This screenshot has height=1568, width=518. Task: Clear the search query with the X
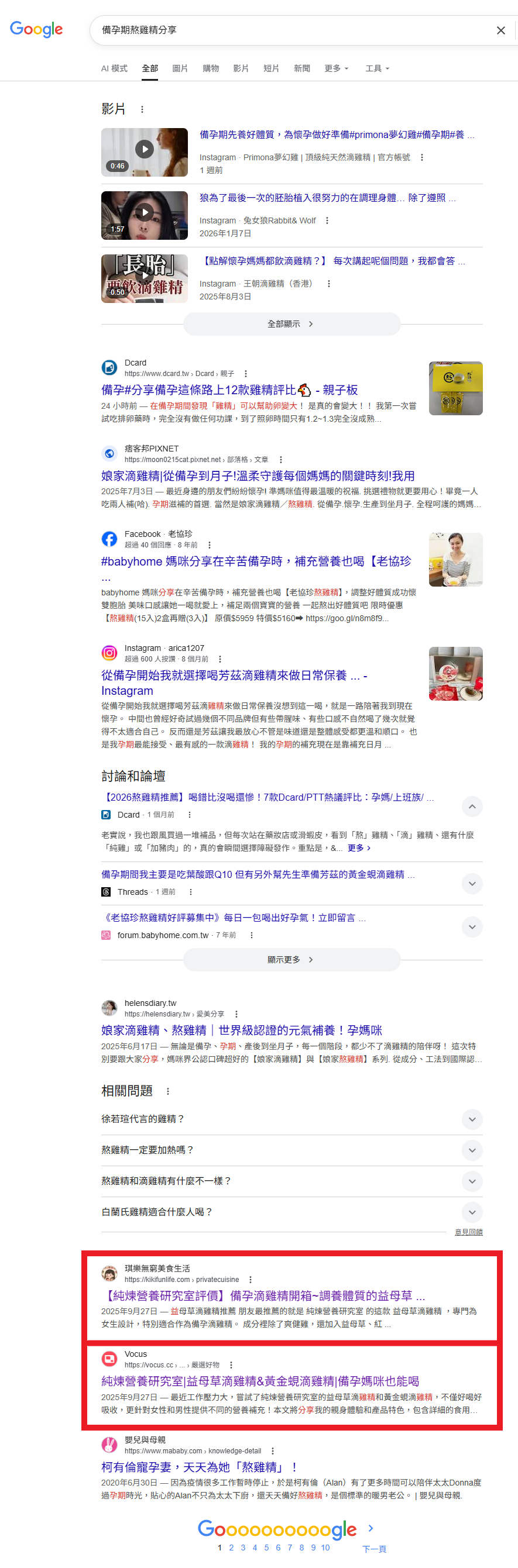(500, 30)
